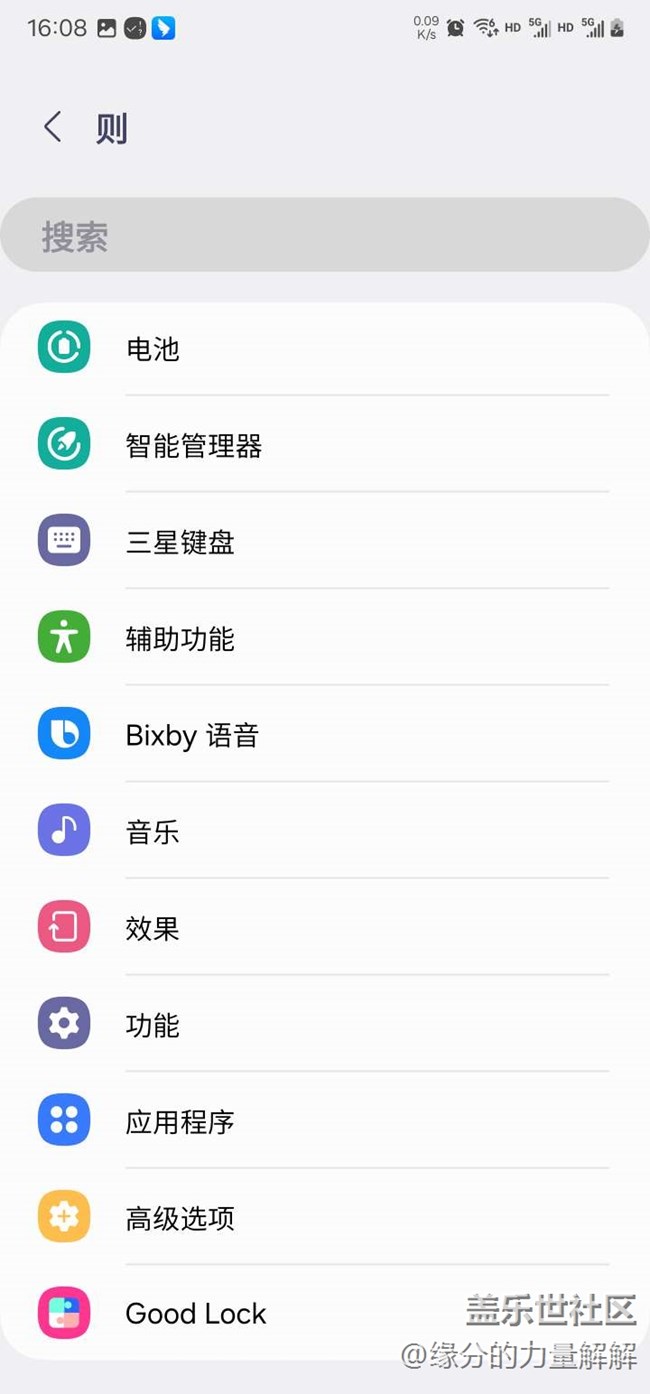Select the 效果 row
This screenshot has height=1394, width=650.
pos(324,928)
